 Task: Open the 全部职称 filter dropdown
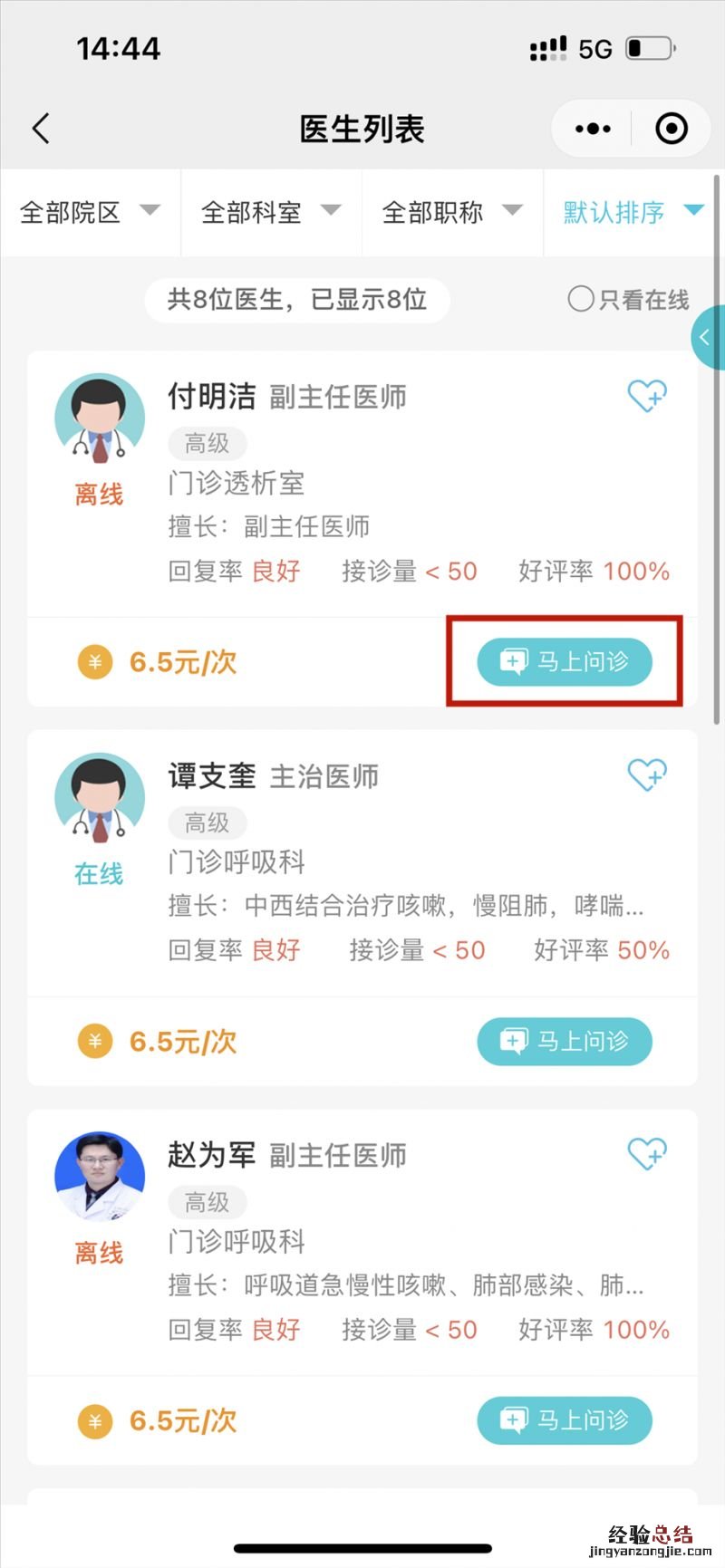tap(452, 213)
